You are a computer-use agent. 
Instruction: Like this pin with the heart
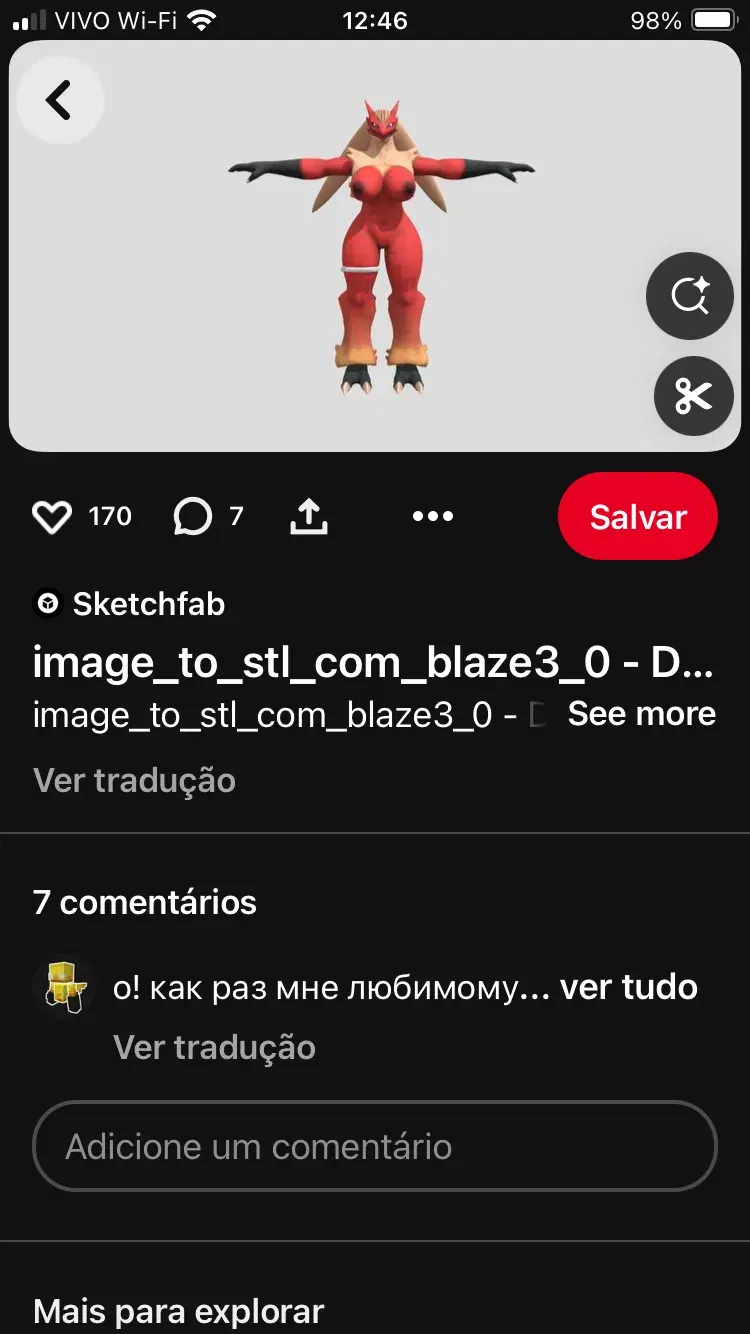click(x=52, y=517)
